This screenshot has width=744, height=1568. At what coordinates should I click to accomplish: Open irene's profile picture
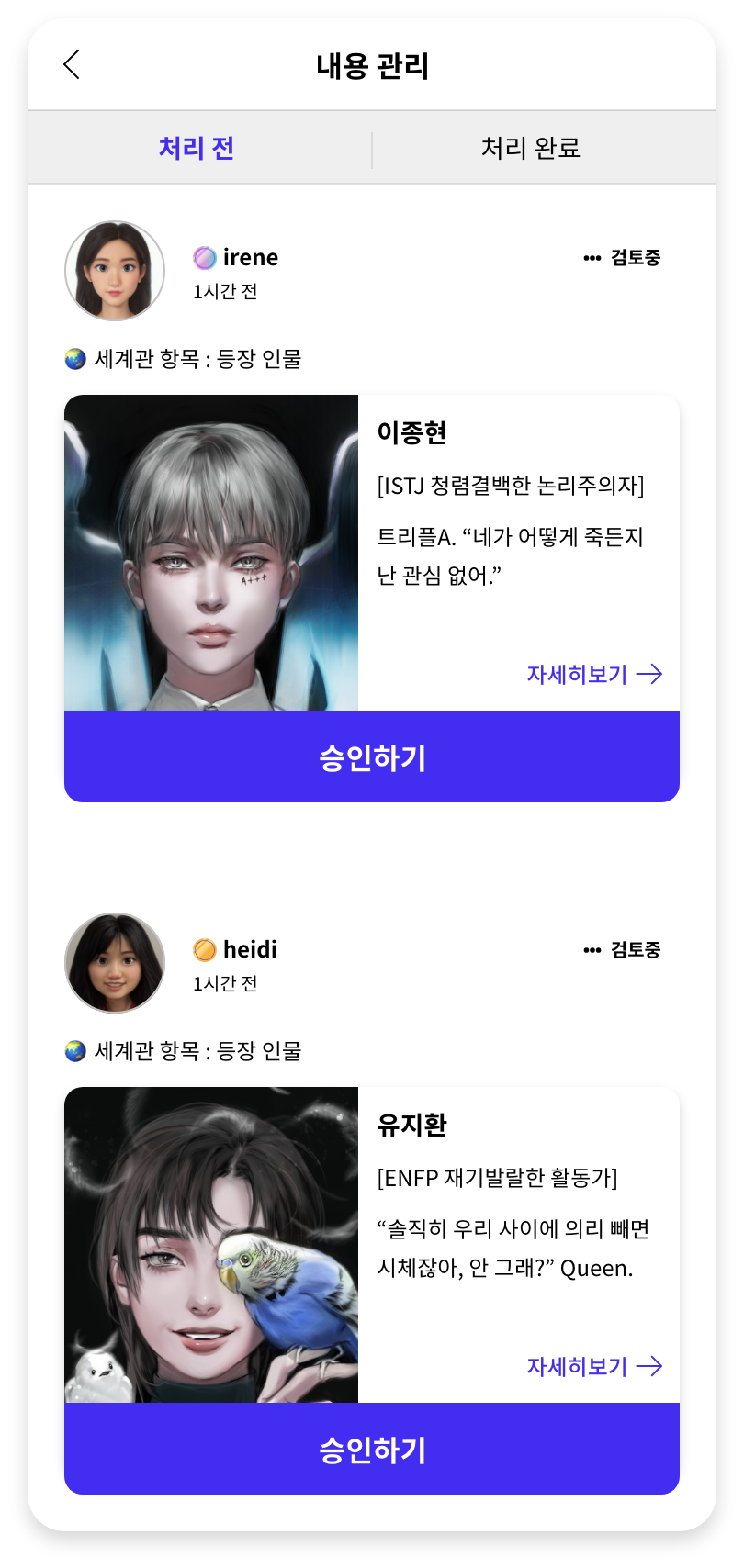[x=115, y=271]
